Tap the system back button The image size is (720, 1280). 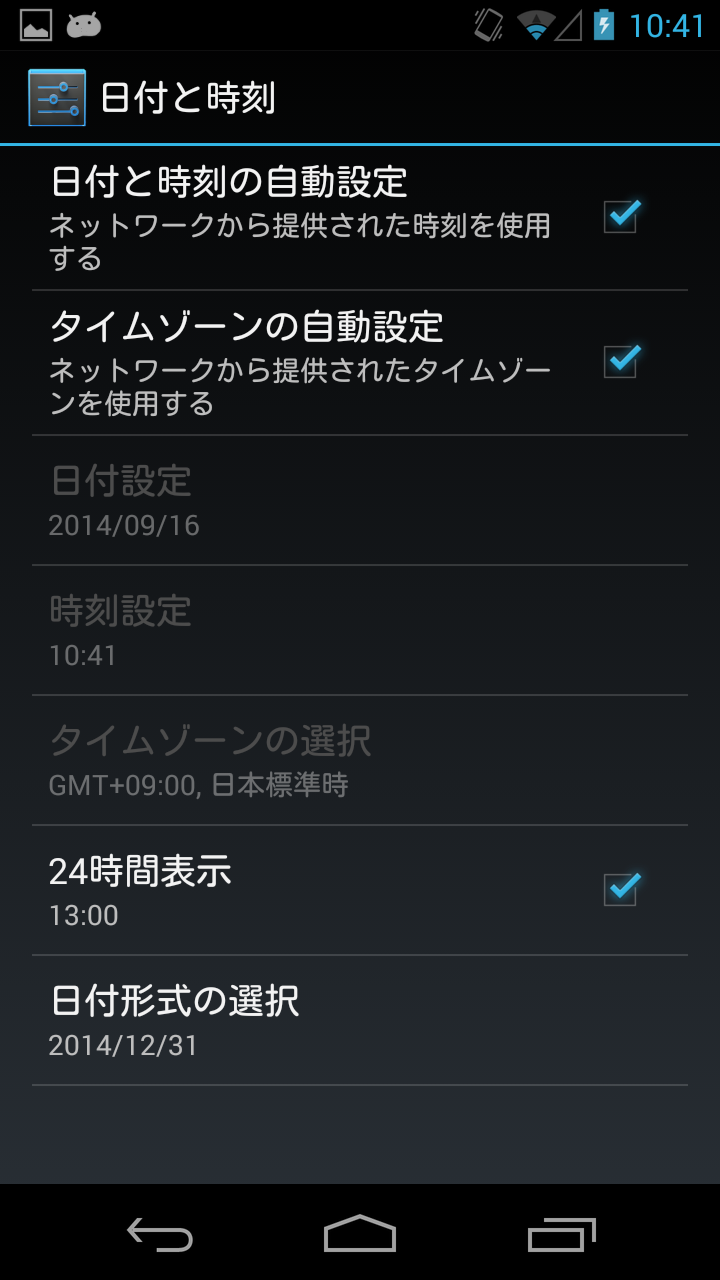pos(160,1235)
